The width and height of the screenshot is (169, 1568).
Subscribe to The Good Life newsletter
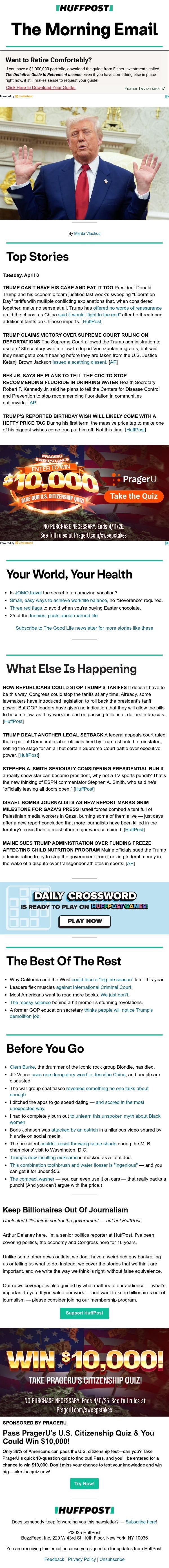click(84, 628)
